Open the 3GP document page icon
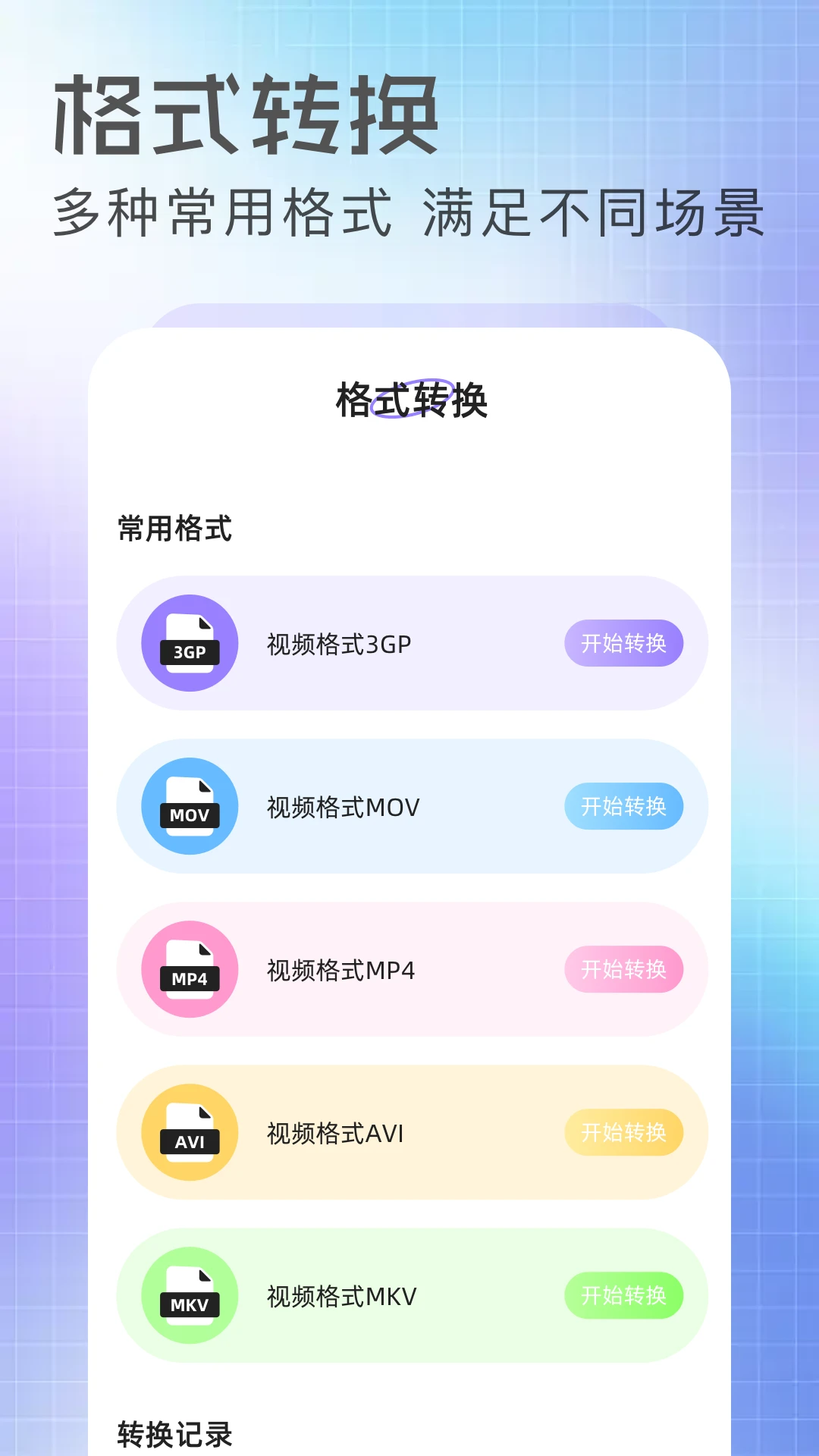The image size is (819, 1456). click(x=189, y=637)
